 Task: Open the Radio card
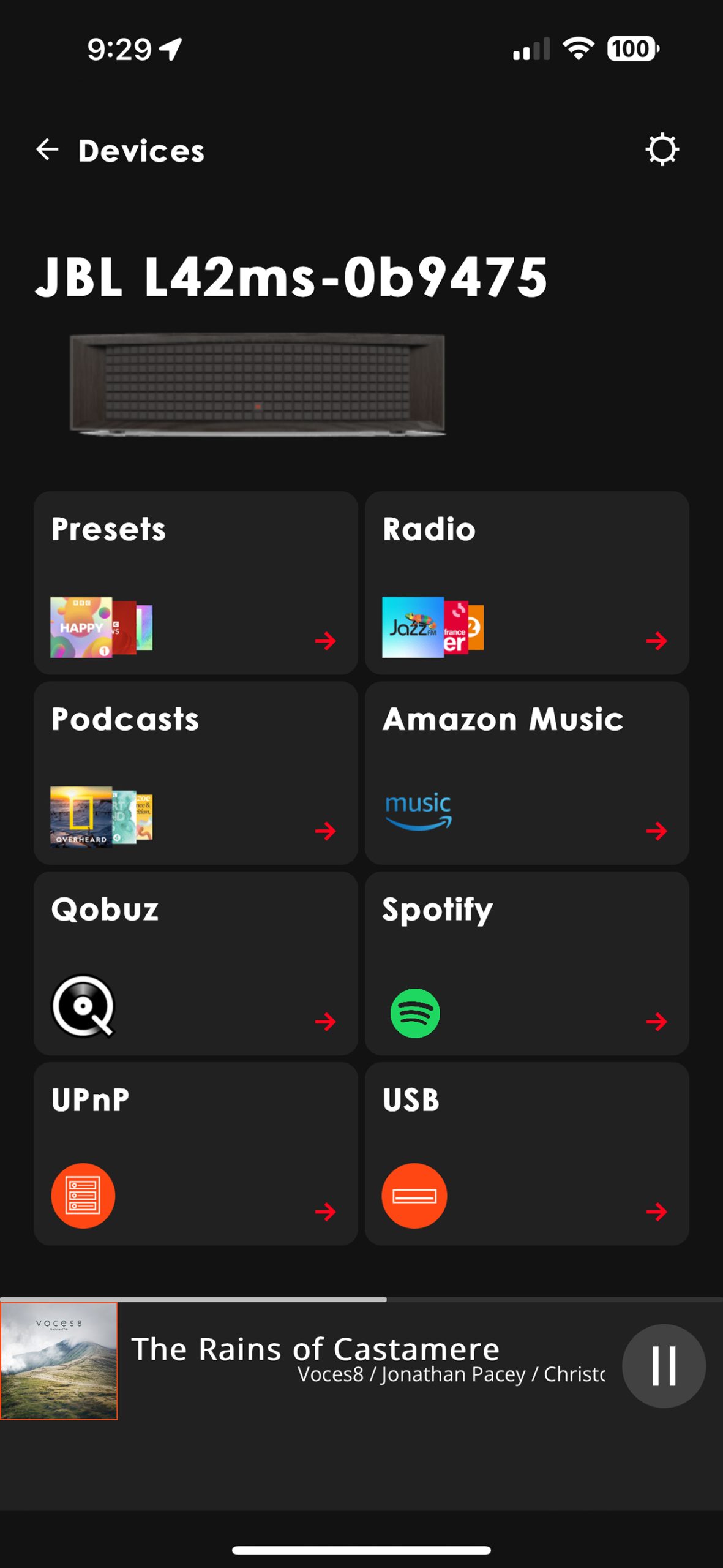[526, 582]
